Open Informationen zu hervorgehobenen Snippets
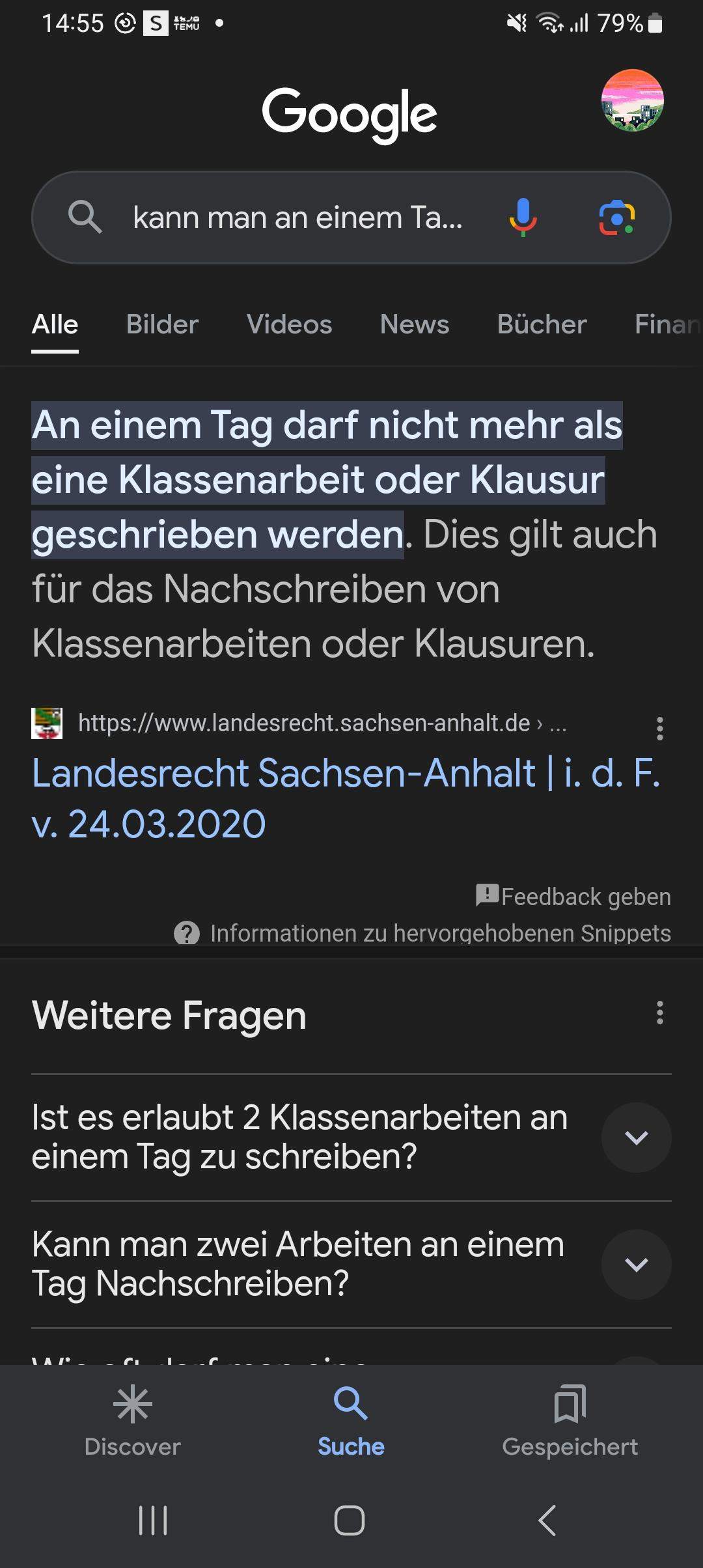The width and height of the screenshot is (703, 1568). (x=439, y=933)
